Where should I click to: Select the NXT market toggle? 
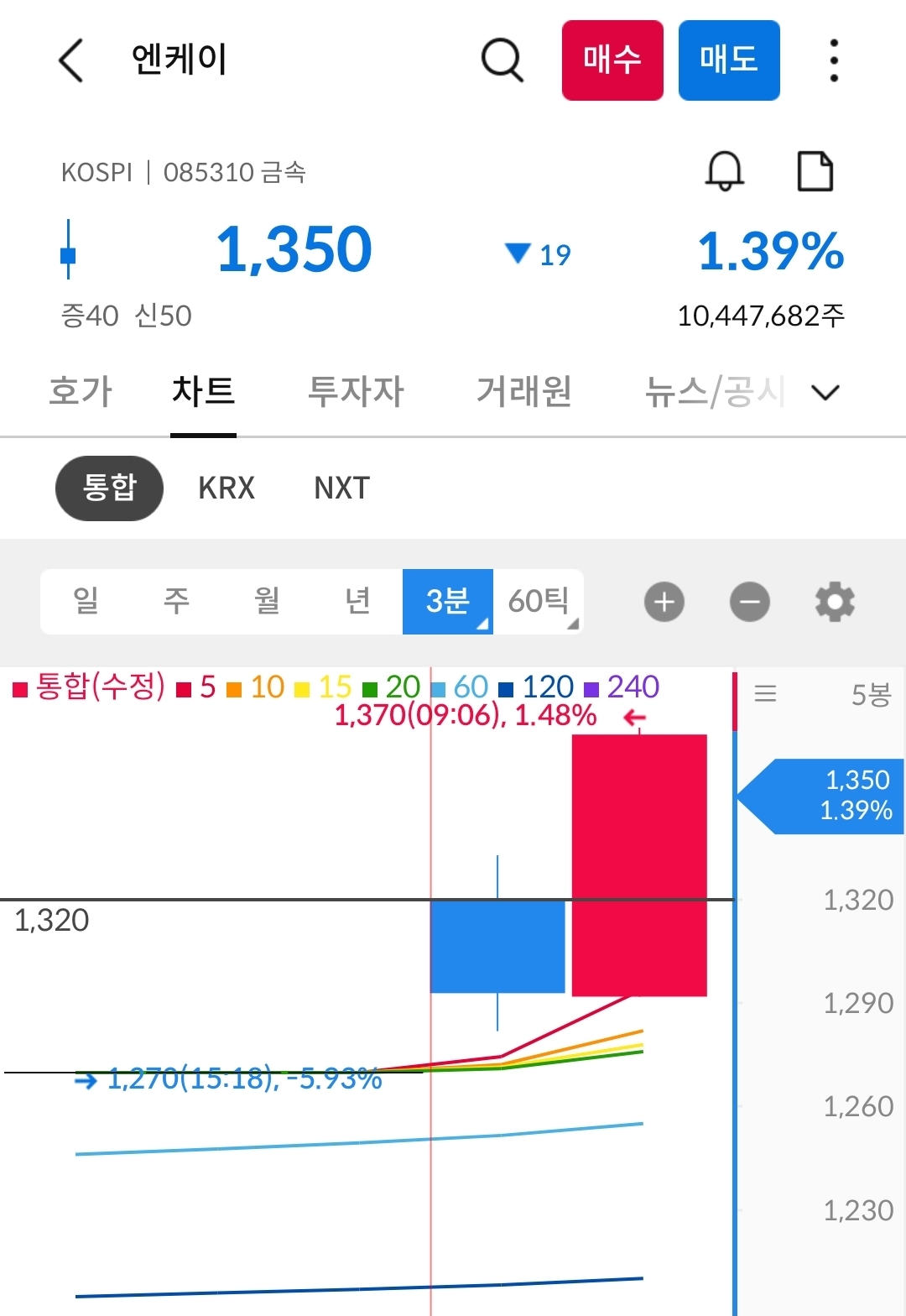(340, 488)
